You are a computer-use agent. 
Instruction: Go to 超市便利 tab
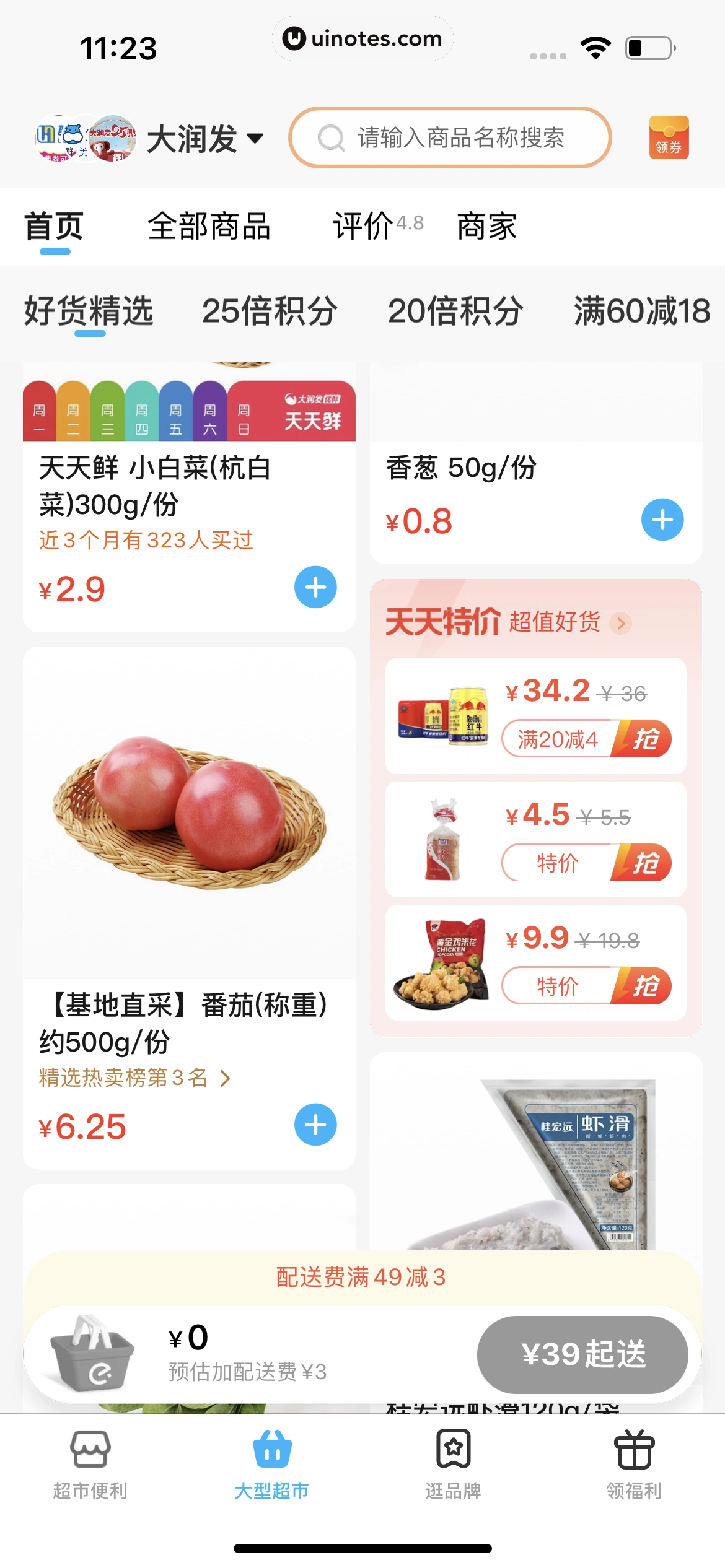(90, 1464)
